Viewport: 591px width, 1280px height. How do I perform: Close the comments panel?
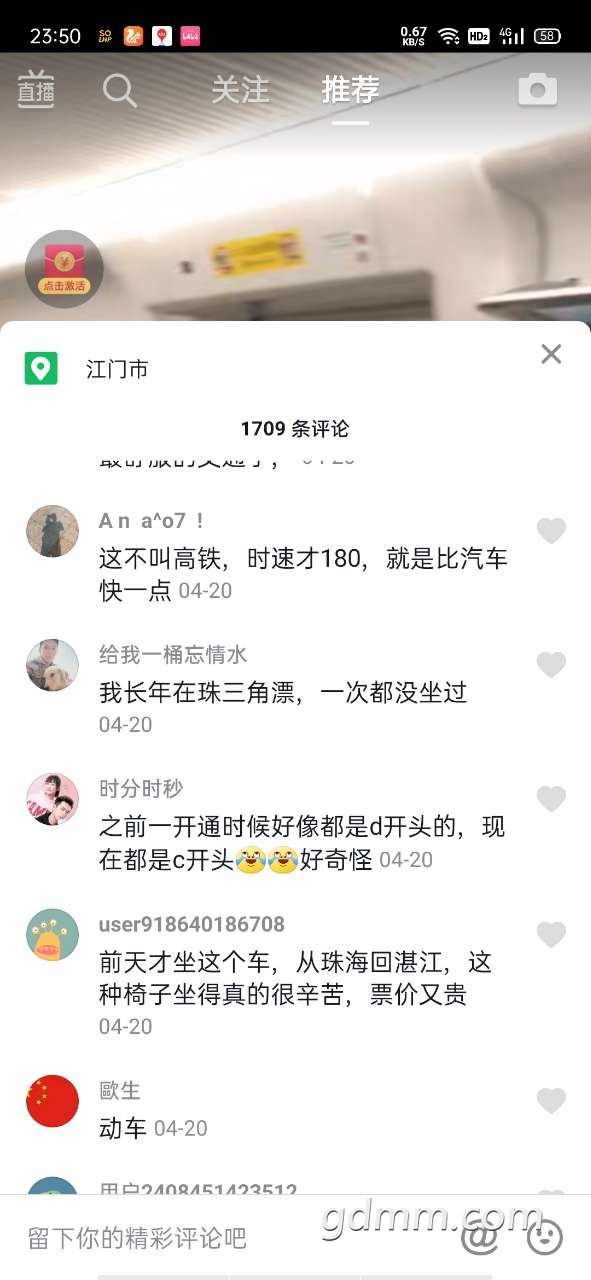[551, 354]
